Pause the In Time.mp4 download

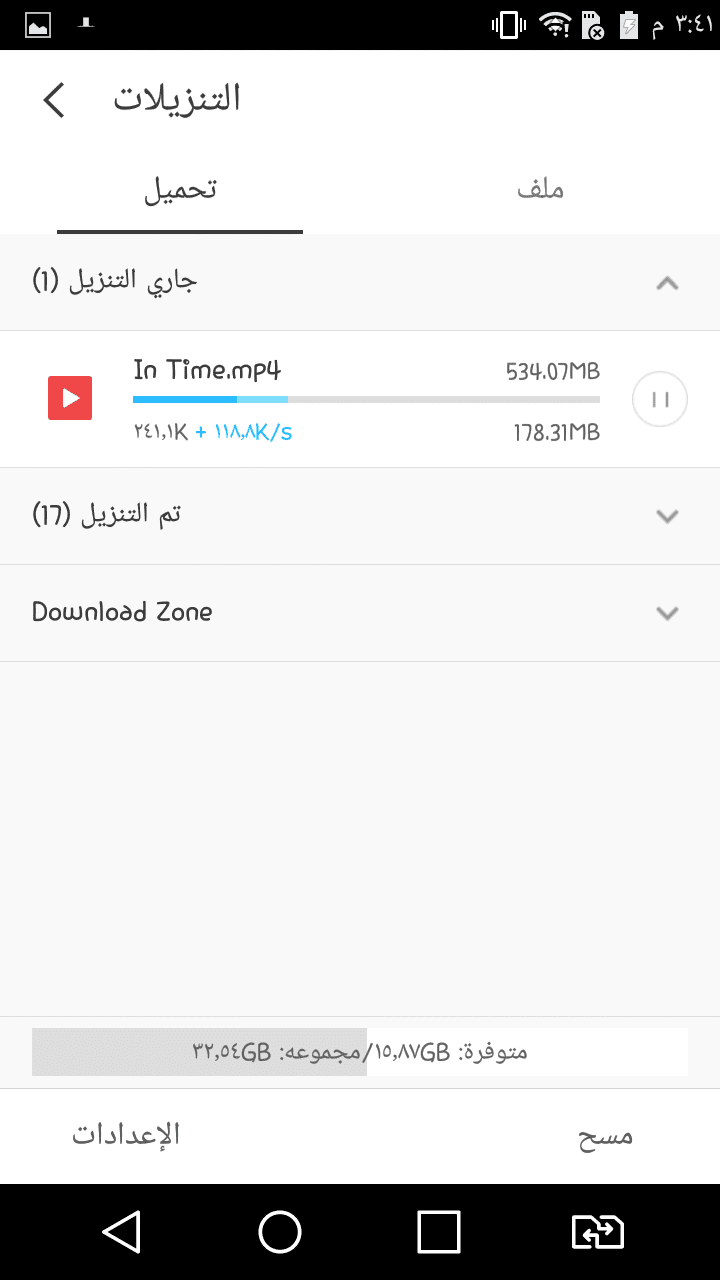pos(659,398)
